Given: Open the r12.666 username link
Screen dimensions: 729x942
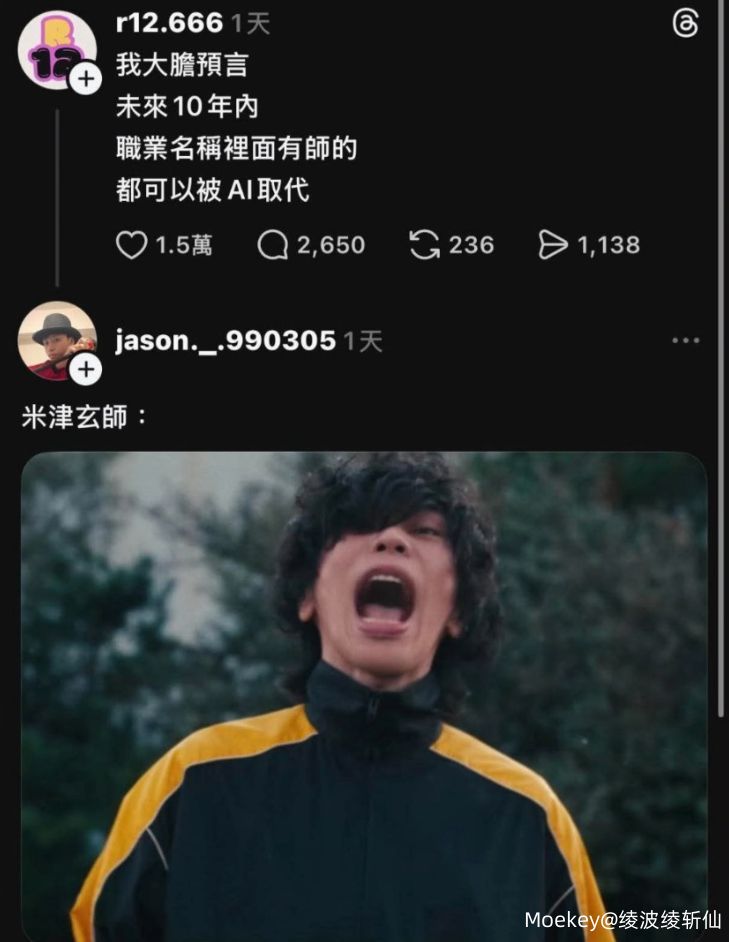Looking at the screenshot, I should coord(169,24).
